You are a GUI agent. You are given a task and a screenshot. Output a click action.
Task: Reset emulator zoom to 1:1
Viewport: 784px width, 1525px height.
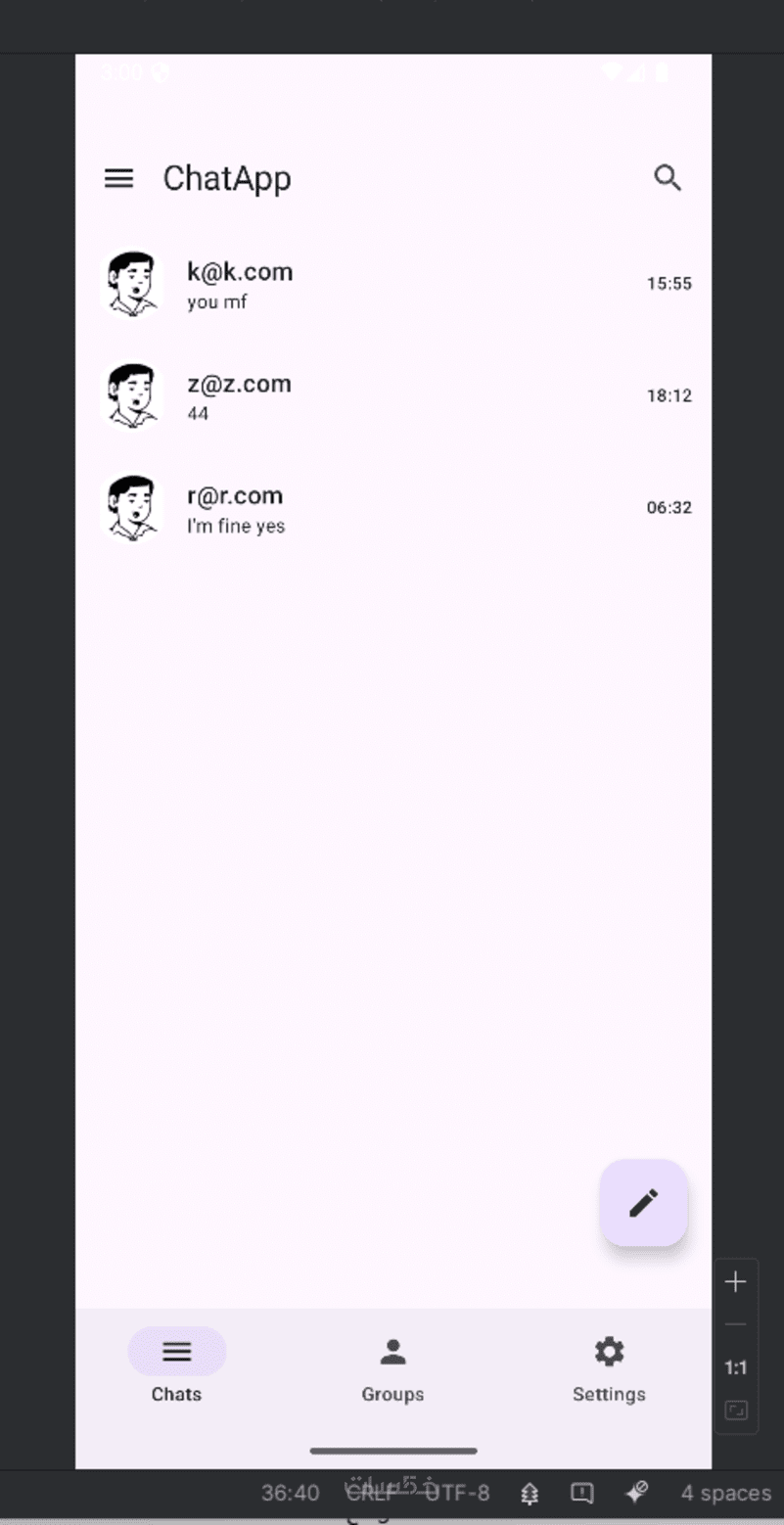(x=736, y=1367)
